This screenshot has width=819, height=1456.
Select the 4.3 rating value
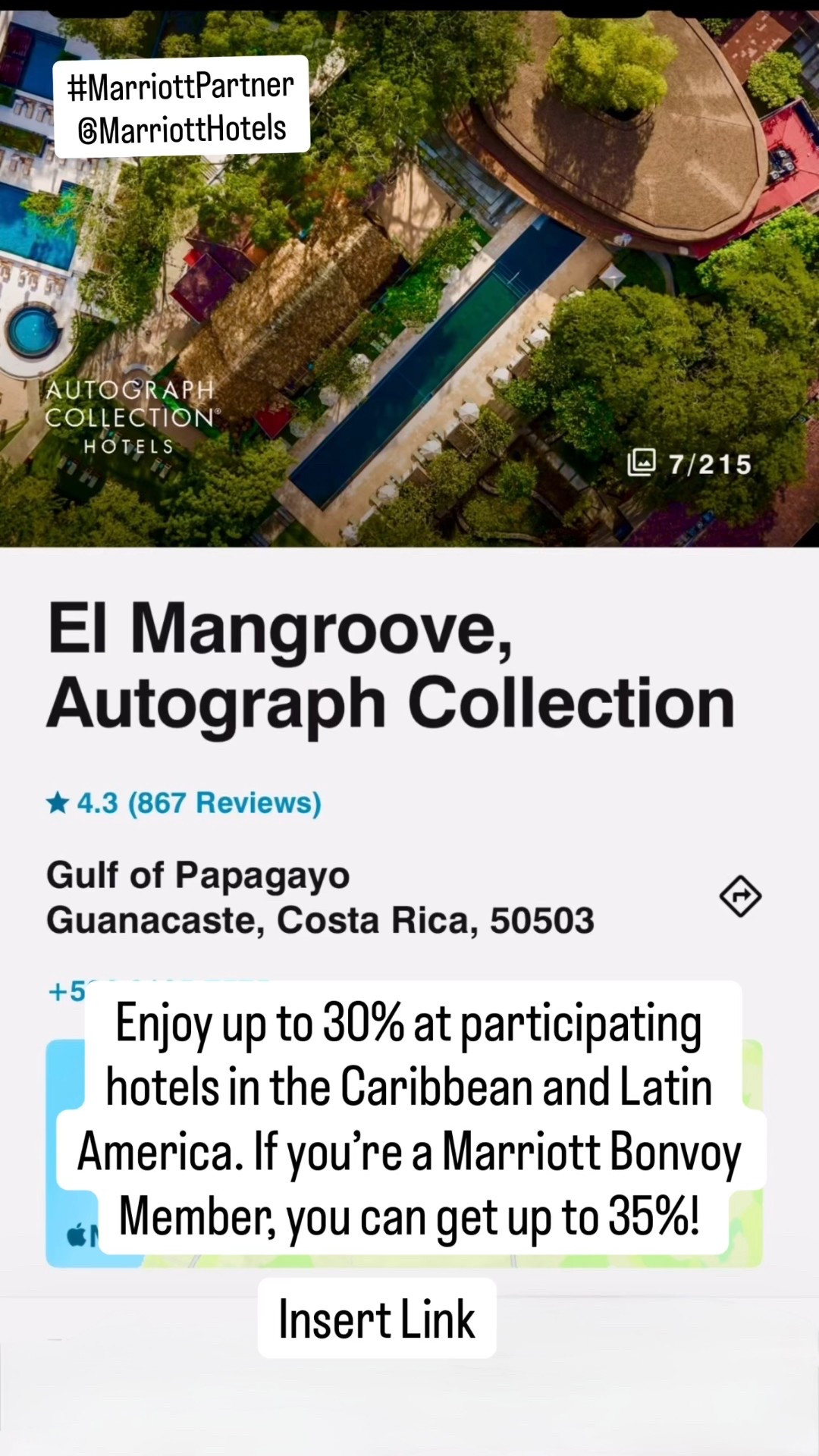[95, 802]
